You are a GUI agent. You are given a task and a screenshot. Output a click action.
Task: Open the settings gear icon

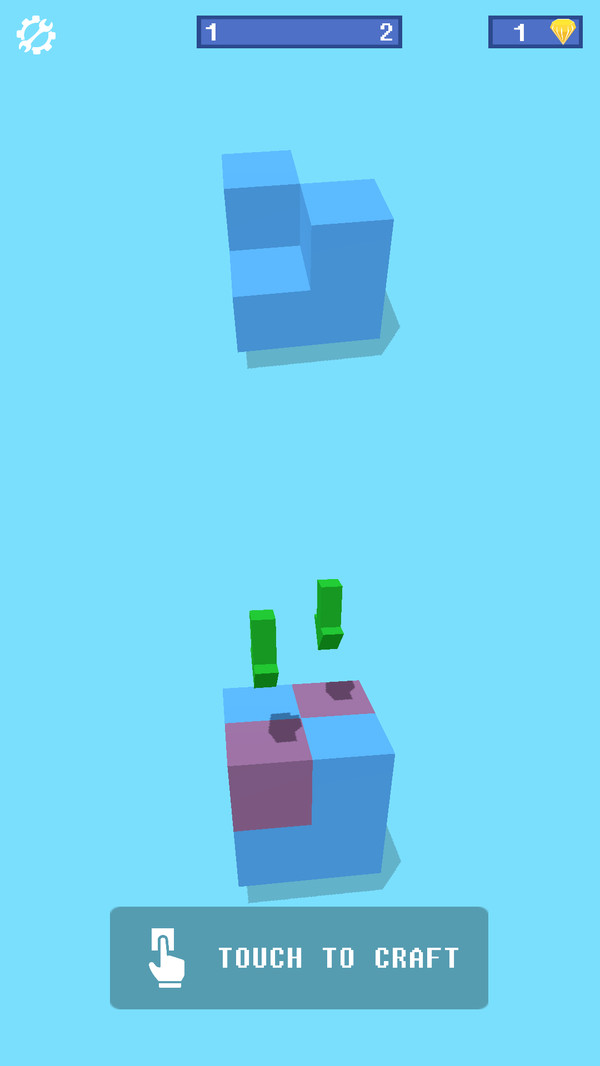tap(36, 35)
